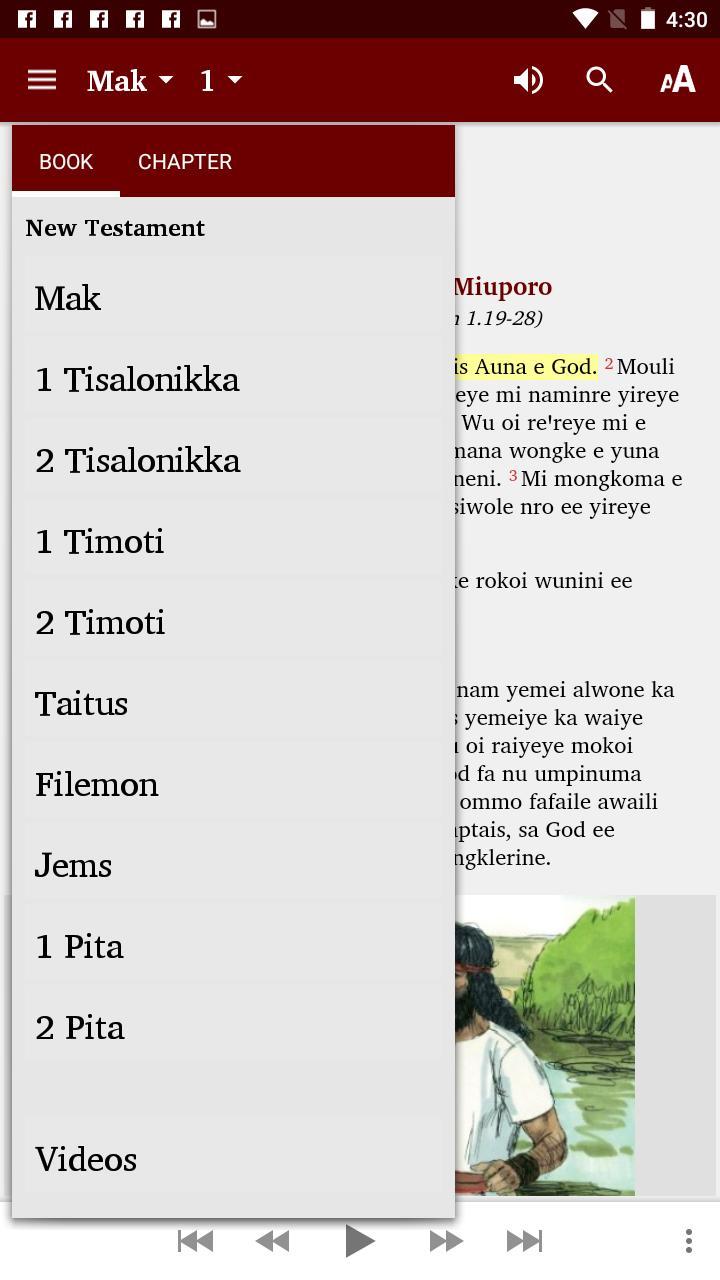Fast forward the audio playback

444,1240
